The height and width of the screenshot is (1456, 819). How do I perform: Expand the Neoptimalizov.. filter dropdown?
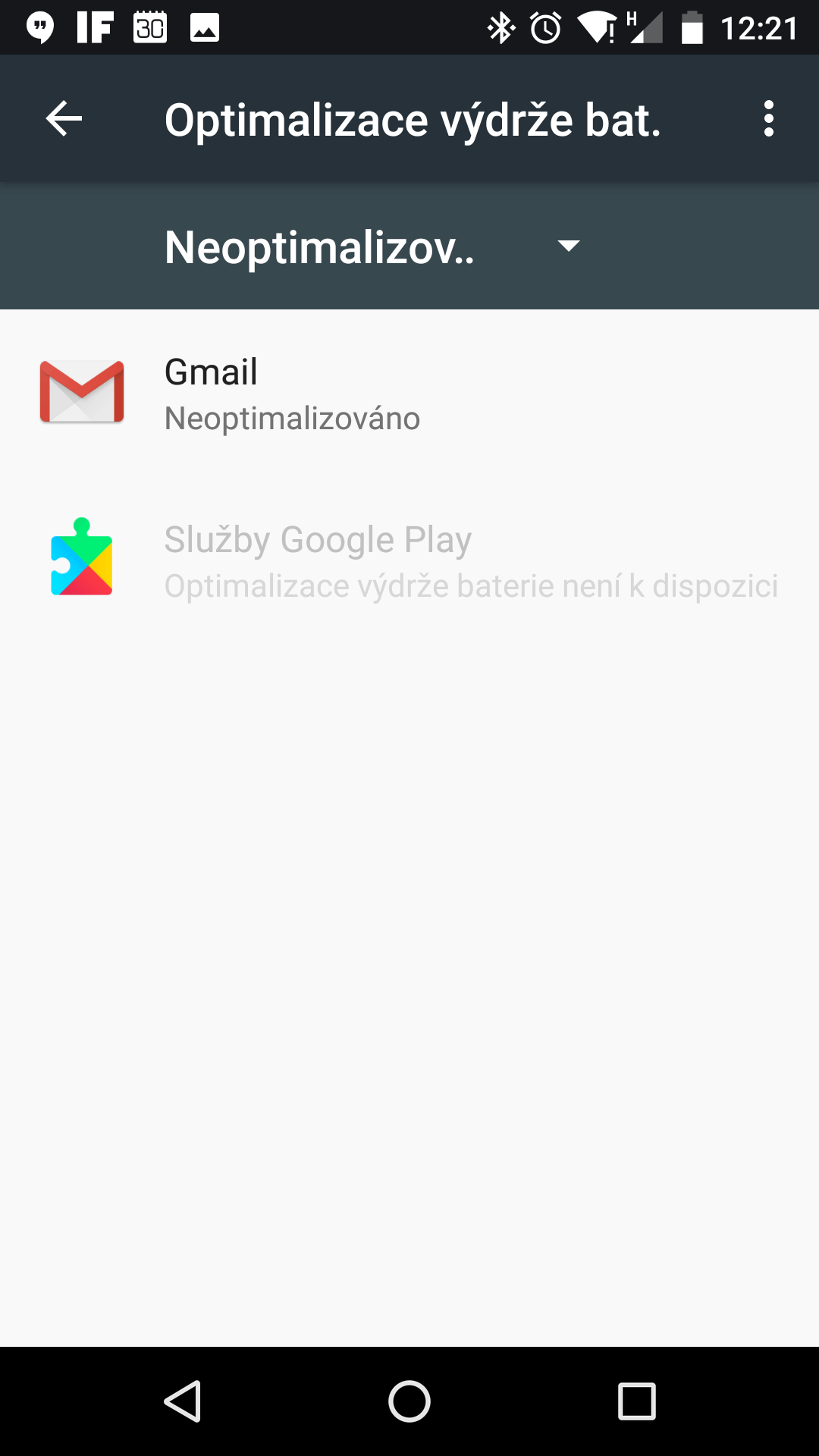click(x=372, y=246)
